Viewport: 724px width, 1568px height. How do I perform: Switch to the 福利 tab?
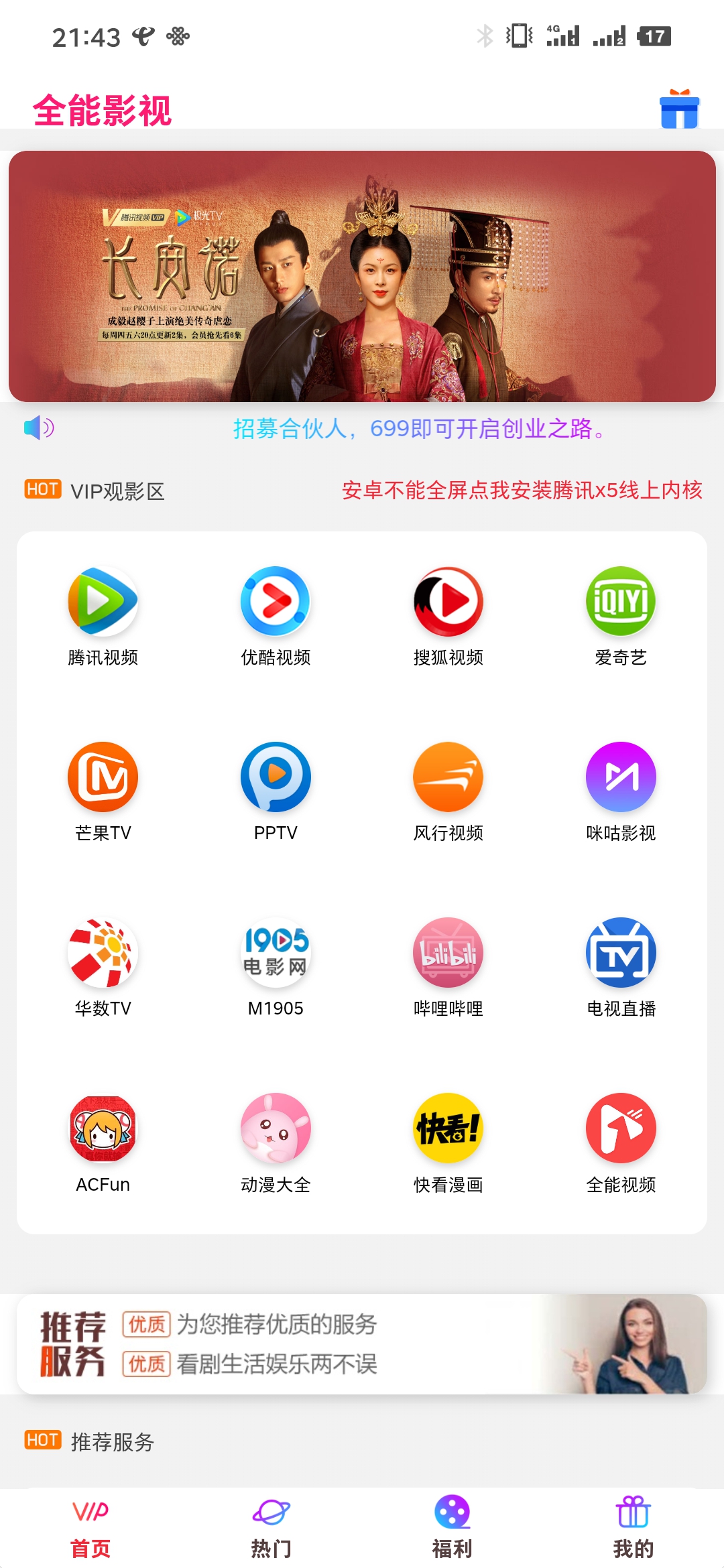[x=452, y=1527]
